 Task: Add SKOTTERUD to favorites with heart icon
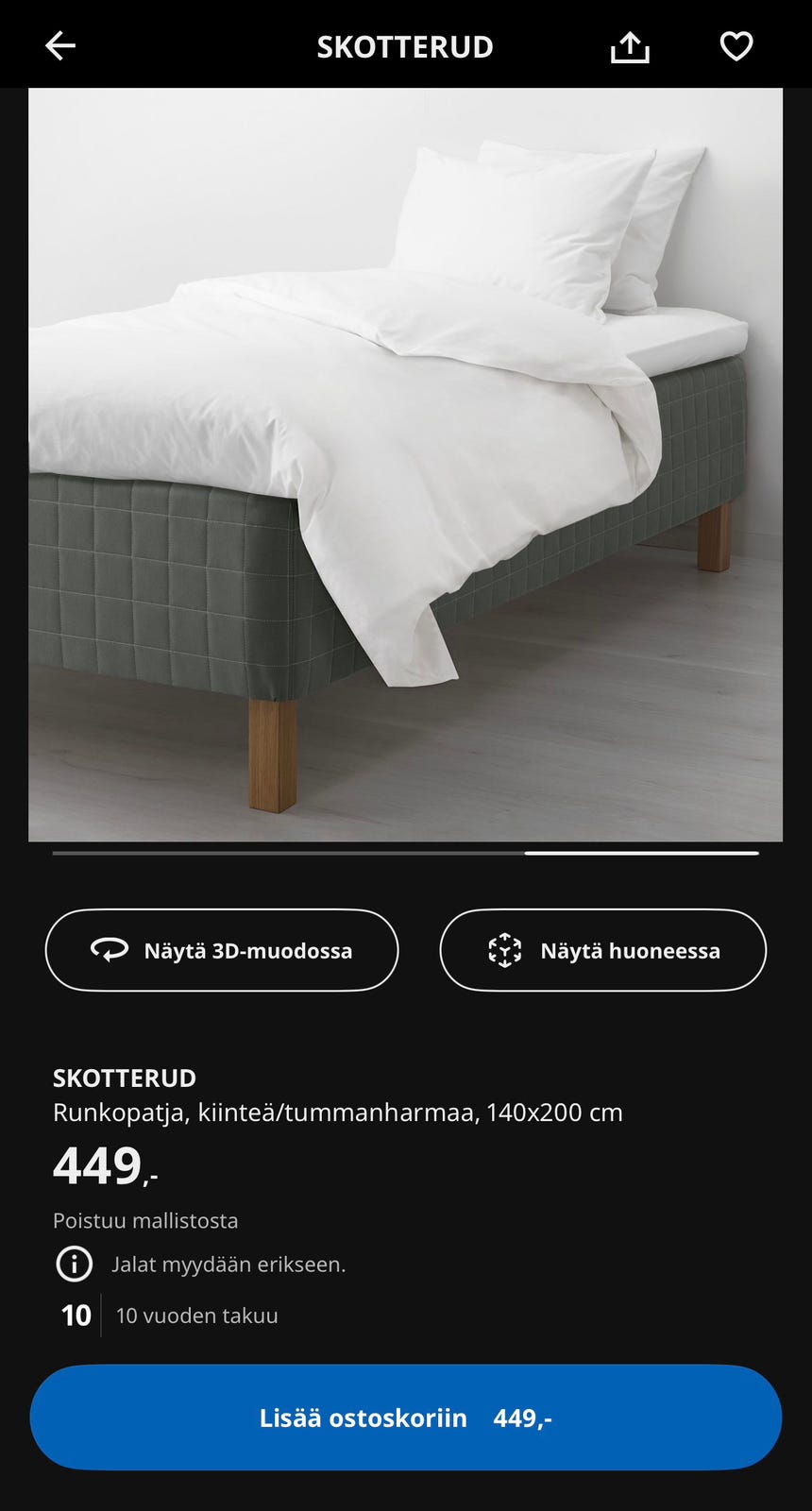pyautogui.click(x=736, y=45)
